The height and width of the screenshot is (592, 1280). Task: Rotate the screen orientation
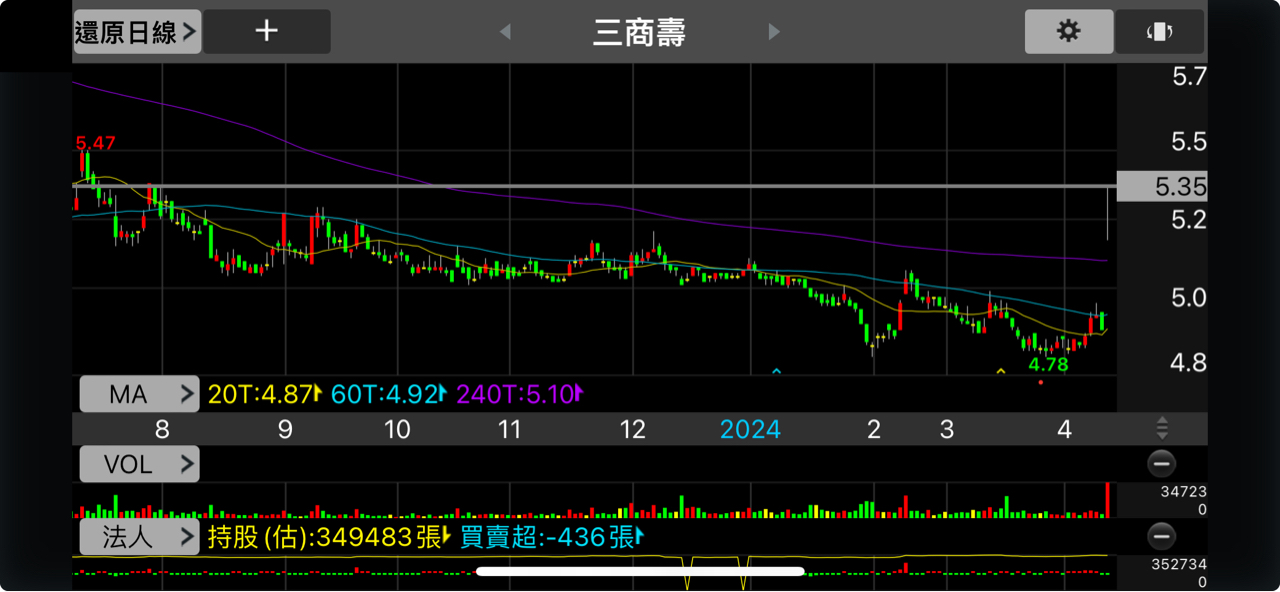point(1160,32)
